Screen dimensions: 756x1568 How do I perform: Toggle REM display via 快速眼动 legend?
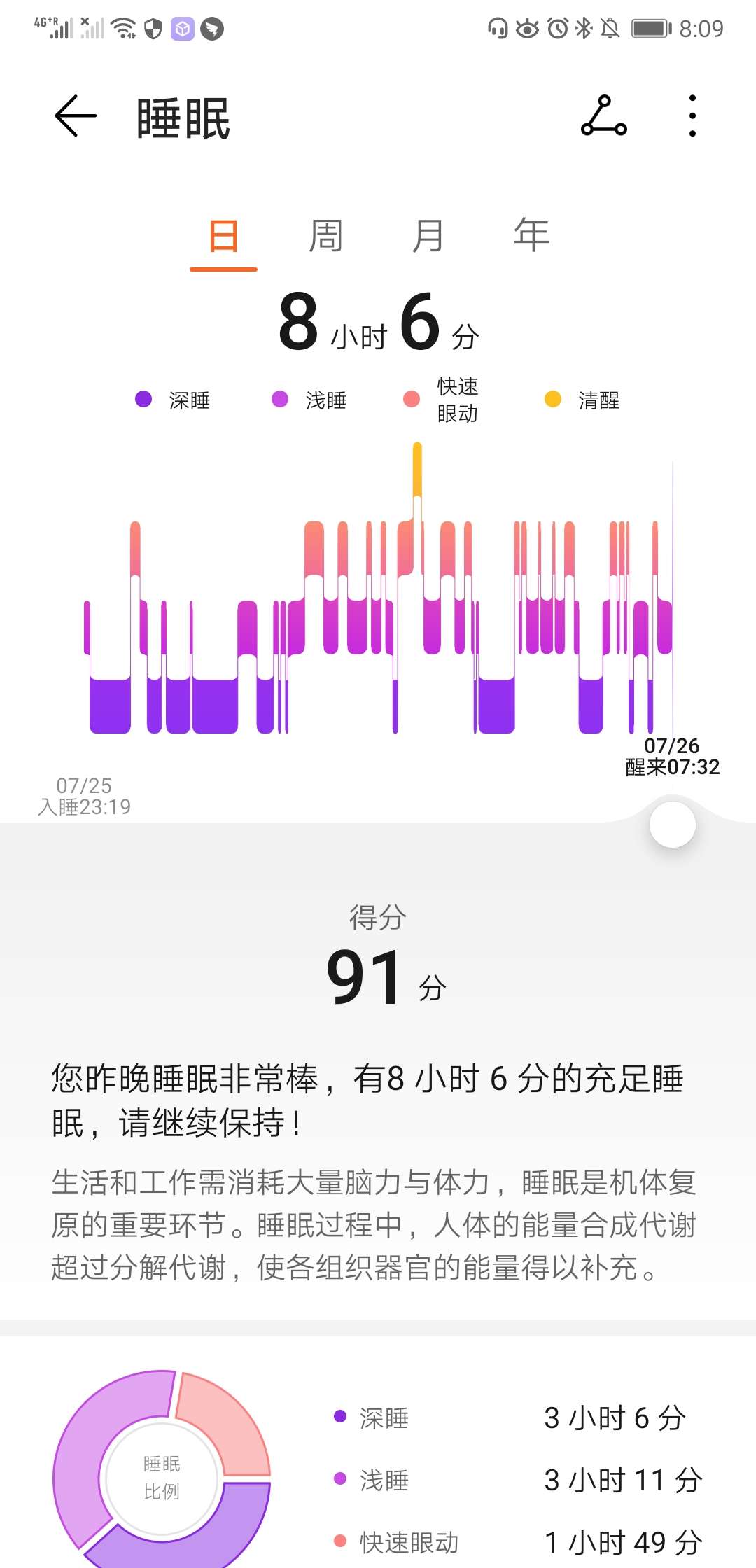[412, 399]
